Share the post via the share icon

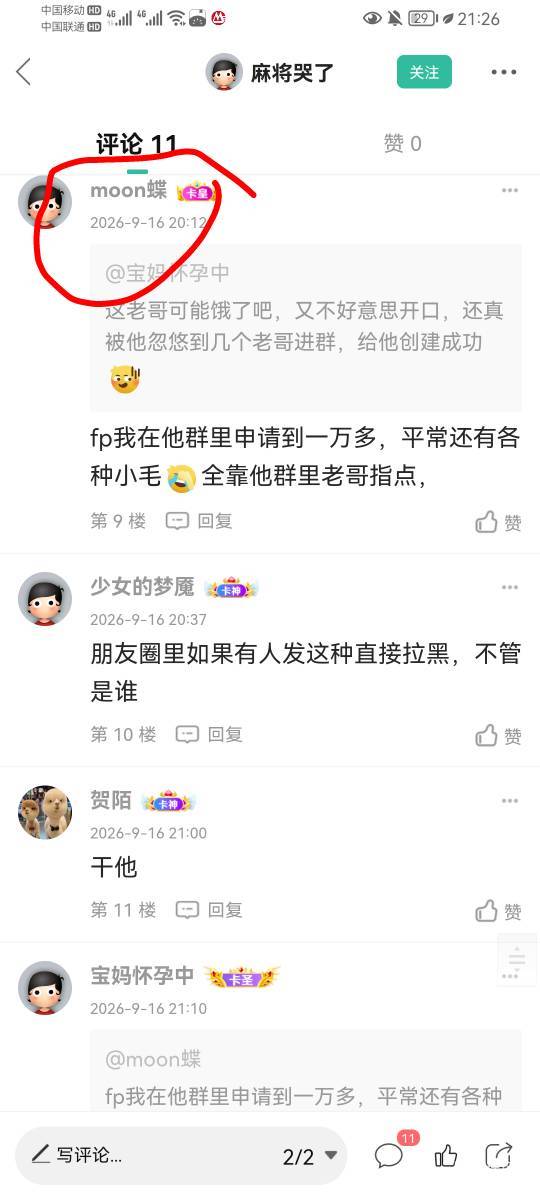point(499,1156)
